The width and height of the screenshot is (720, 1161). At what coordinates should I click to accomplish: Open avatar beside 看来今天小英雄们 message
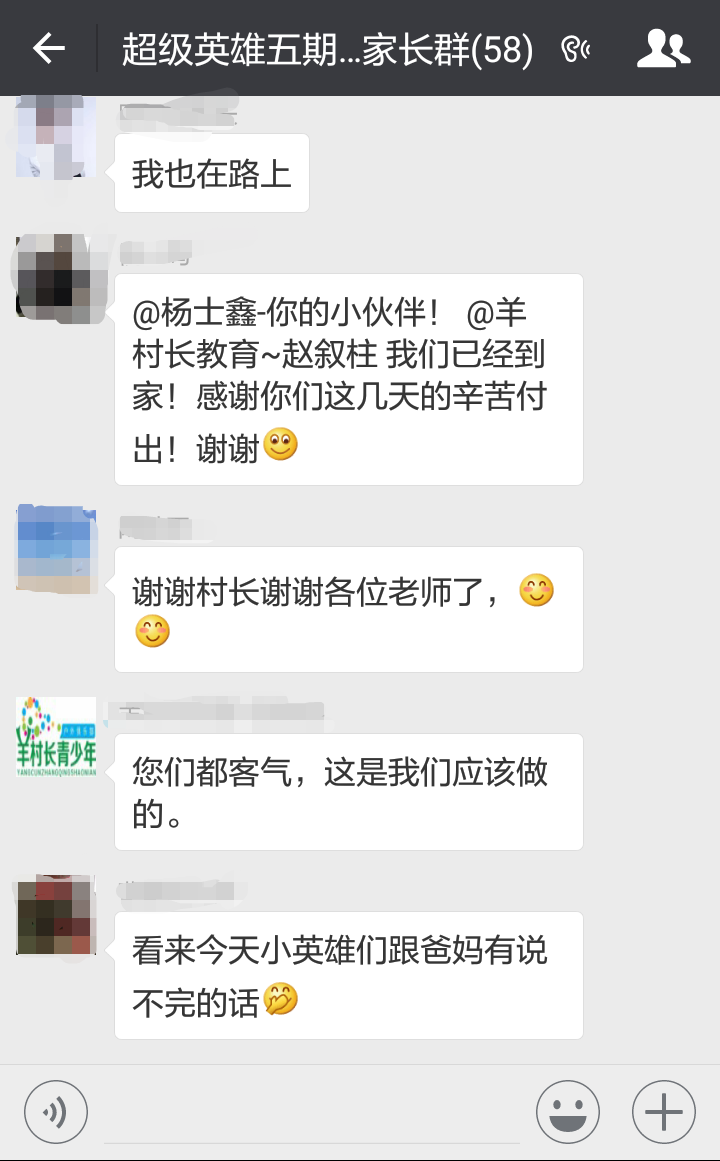coord(56,914)
